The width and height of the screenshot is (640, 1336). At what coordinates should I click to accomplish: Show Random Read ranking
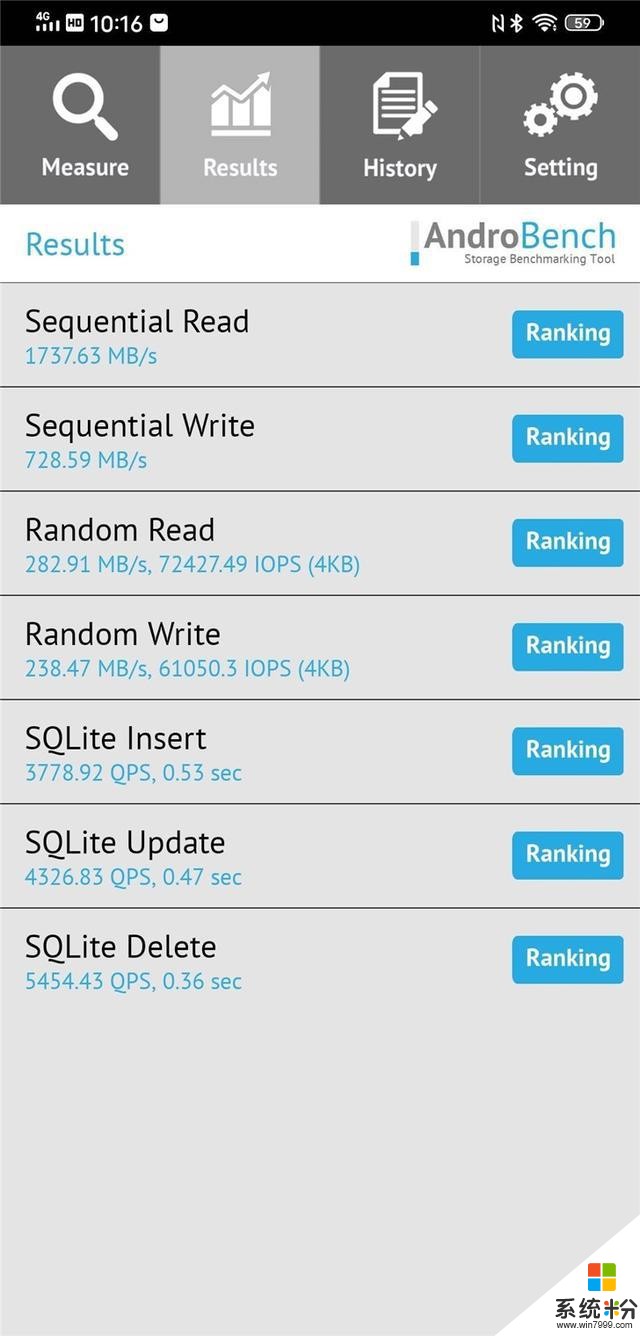tap(567, 542)
